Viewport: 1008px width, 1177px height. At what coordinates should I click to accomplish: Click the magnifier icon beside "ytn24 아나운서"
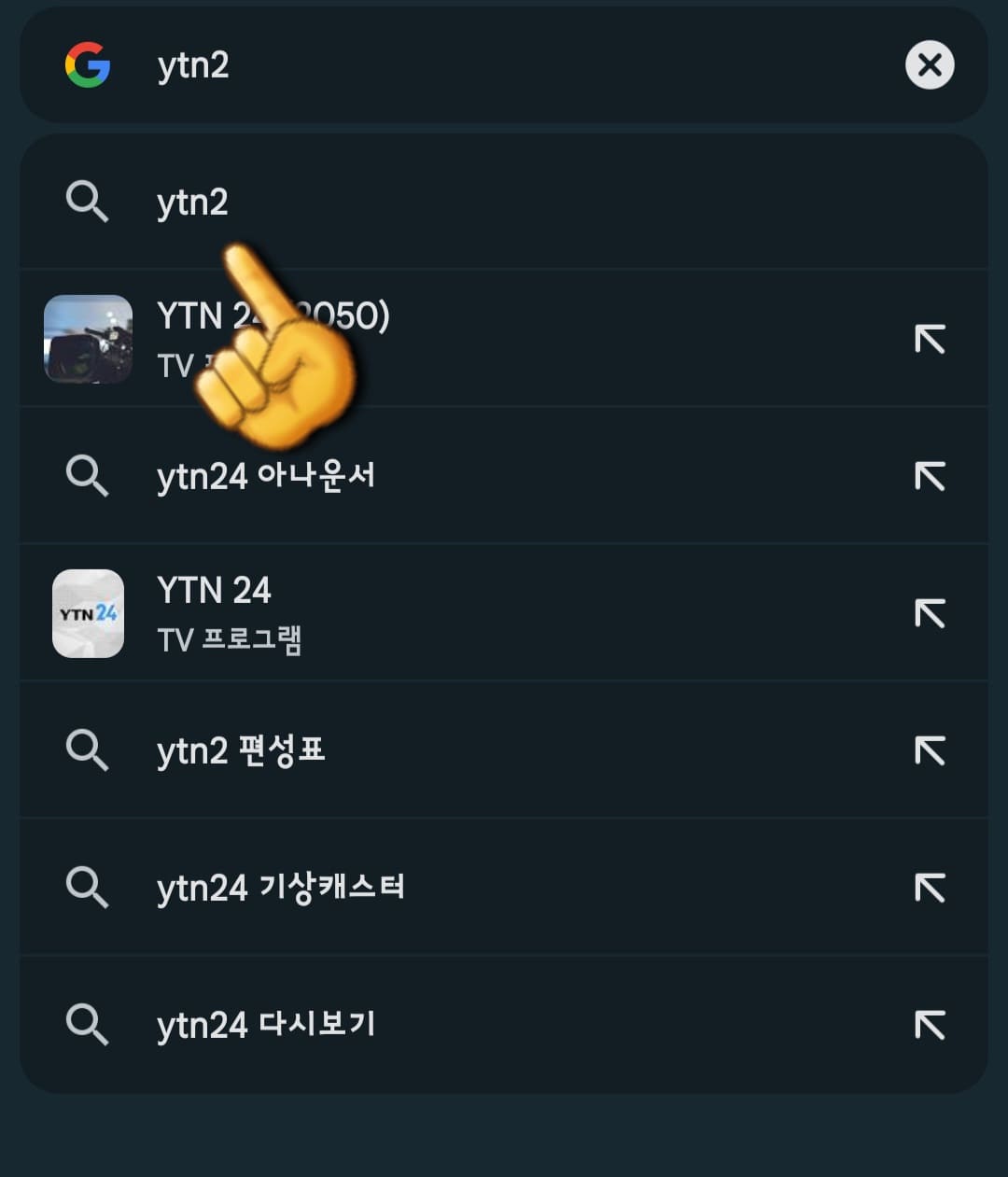pos(89,476)
